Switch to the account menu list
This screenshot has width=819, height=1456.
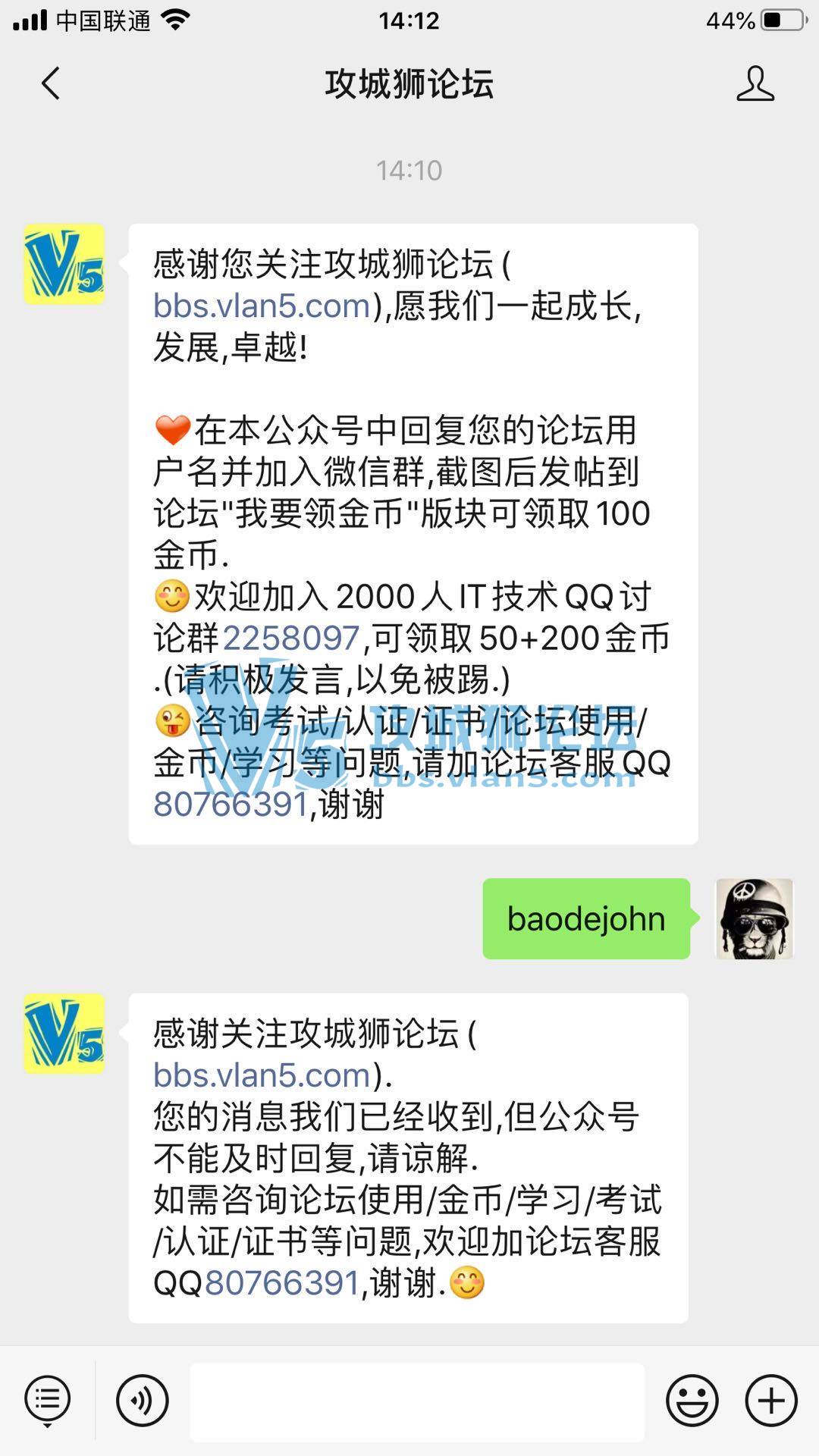(x=48, y=1400)
